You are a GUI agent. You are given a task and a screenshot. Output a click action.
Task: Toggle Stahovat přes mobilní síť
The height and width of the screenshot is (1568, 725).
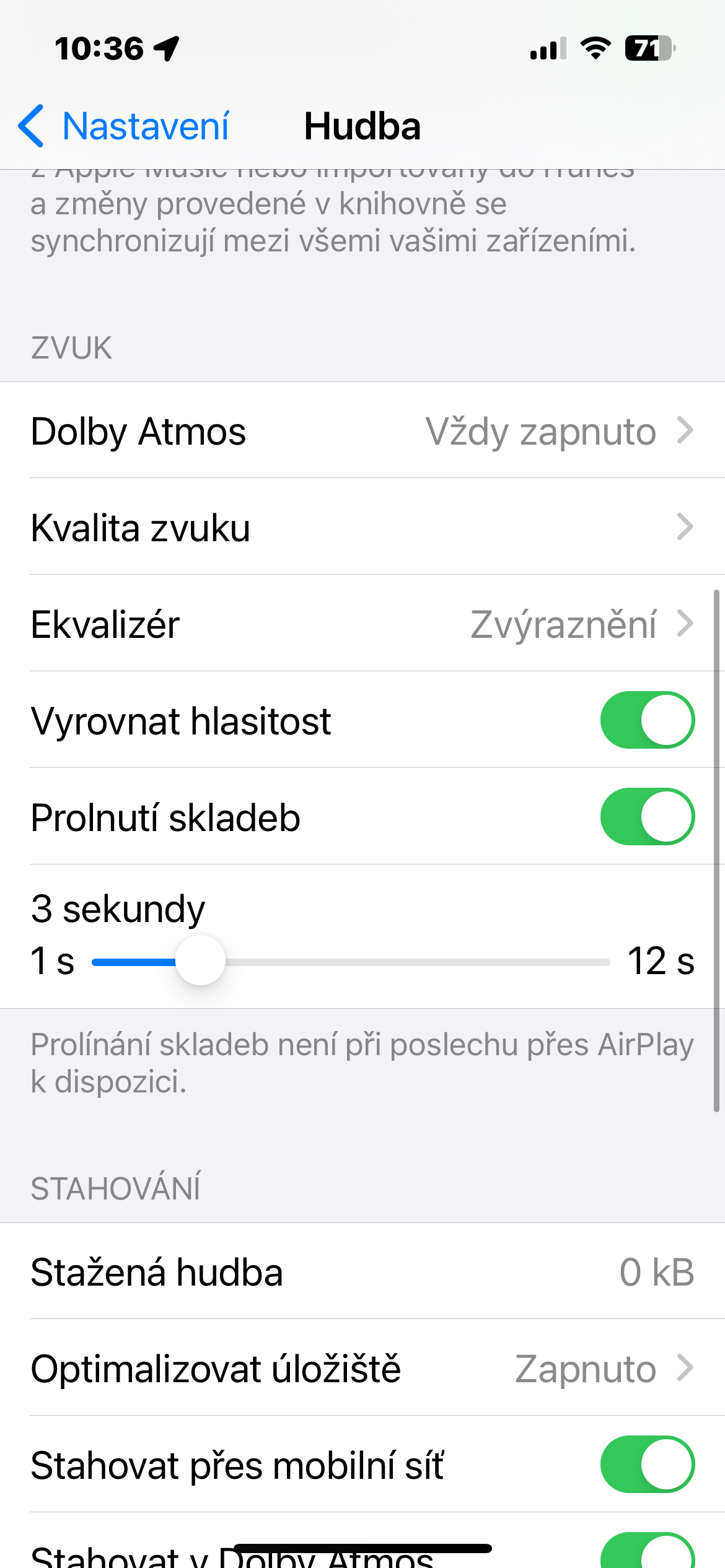click(x=647, y=1465)
